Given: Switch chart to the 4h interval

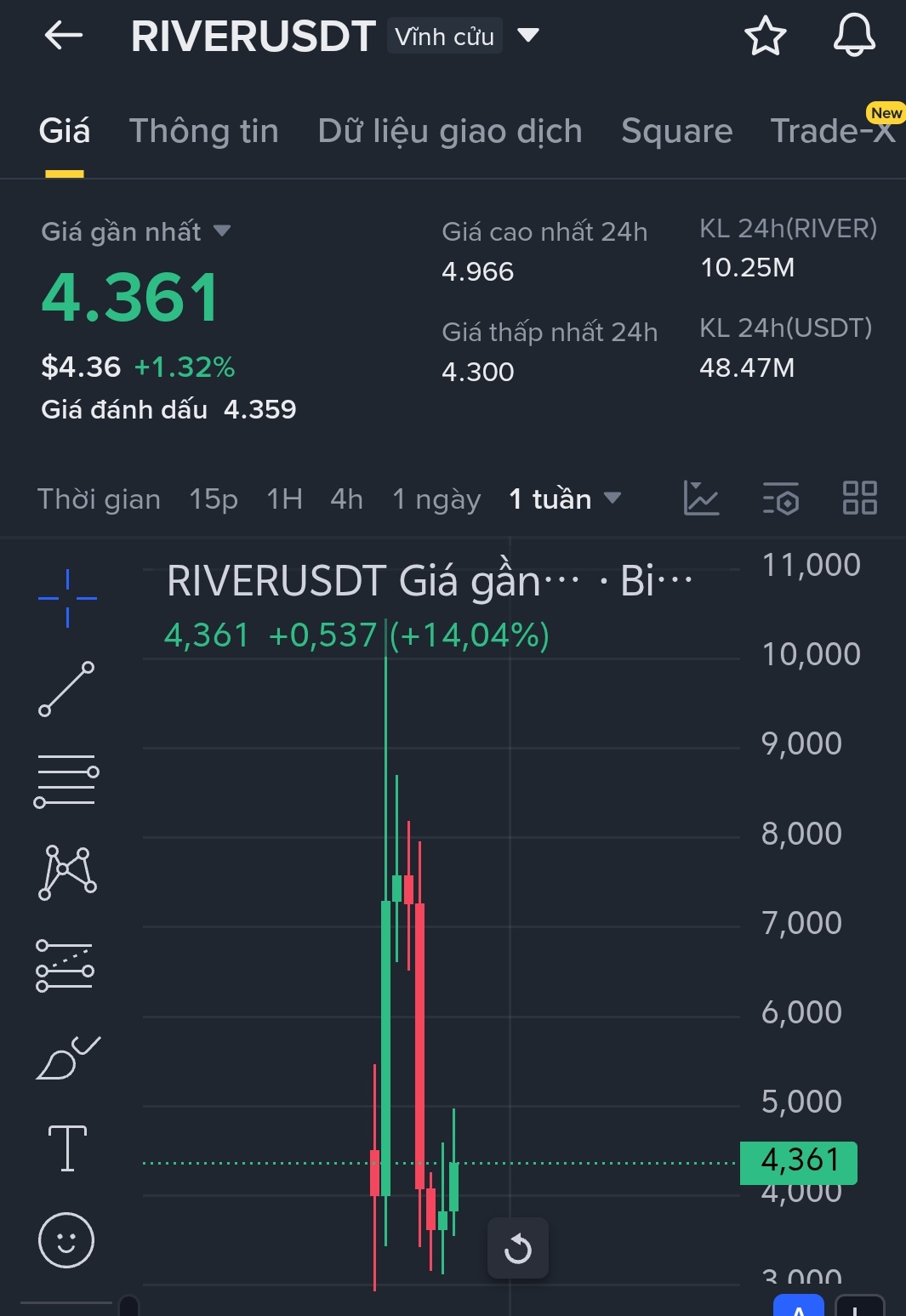Looking at the screenshot, I should point(346,498).
